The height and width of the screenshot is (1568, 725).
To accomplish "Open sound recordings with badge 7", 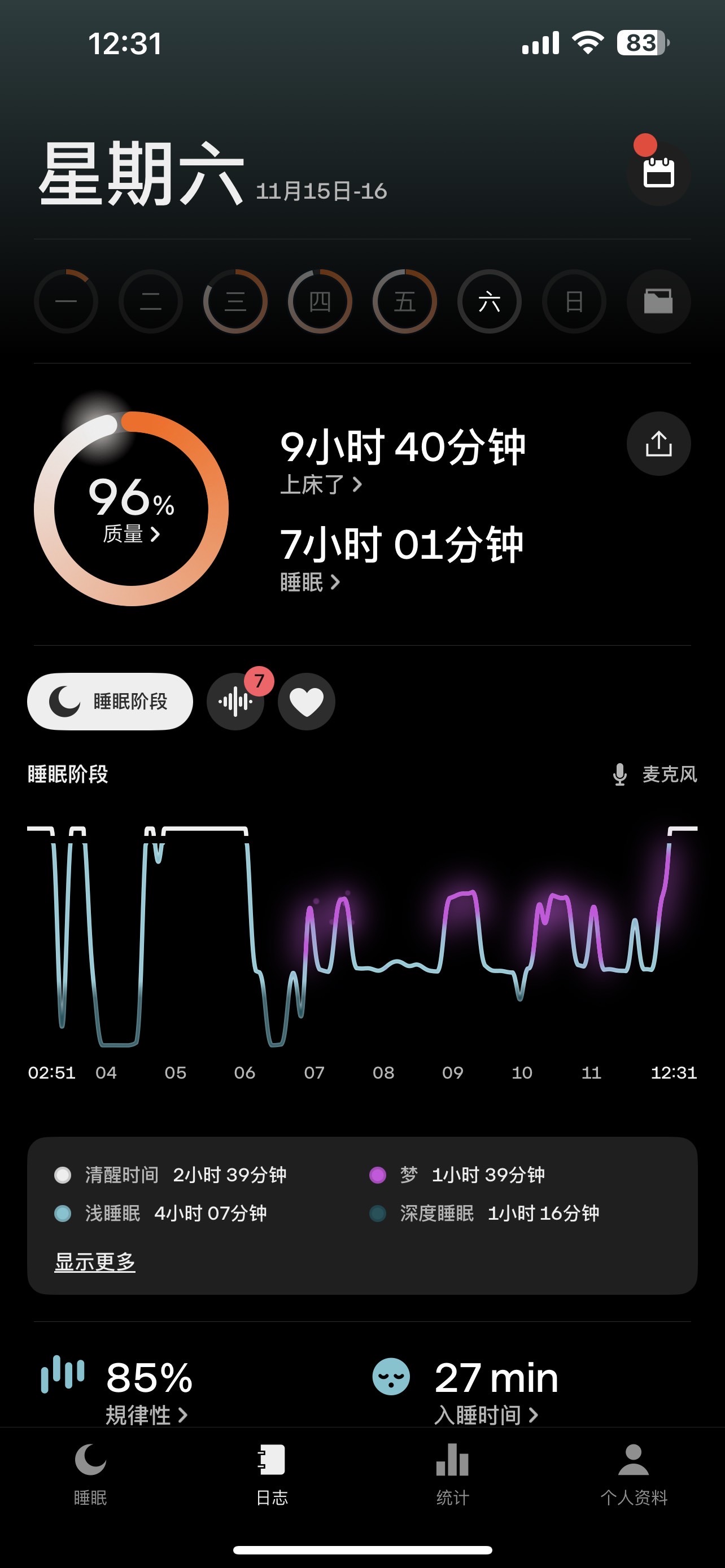I will coord(235,701).
